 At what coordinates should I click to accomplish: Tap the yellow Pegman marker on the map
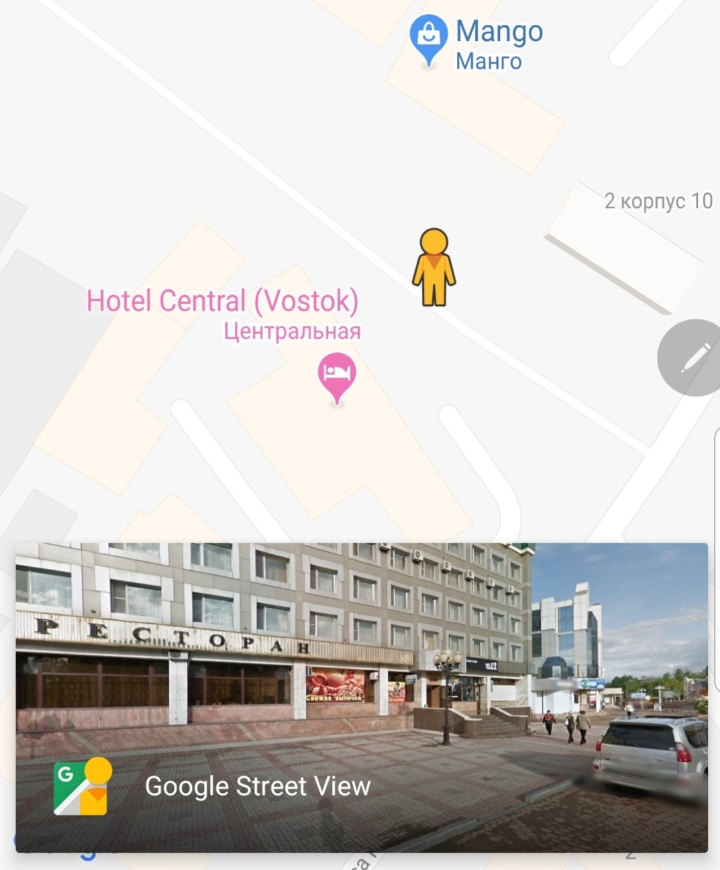[x=434, y=267]
